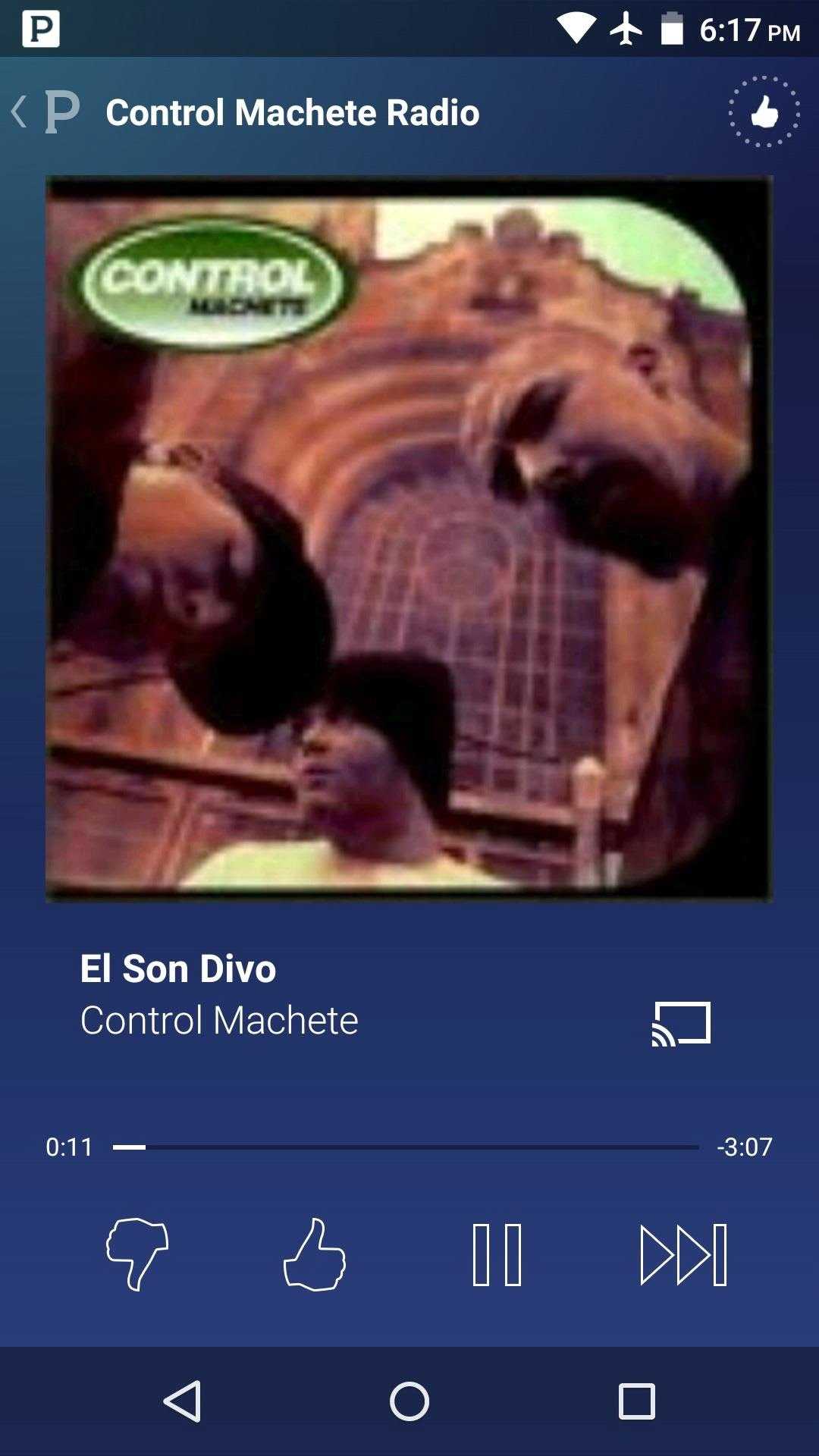Viewport: 819px width, 1456px height.
Task: Skip to the next track
Action: tap(683, 1254)
